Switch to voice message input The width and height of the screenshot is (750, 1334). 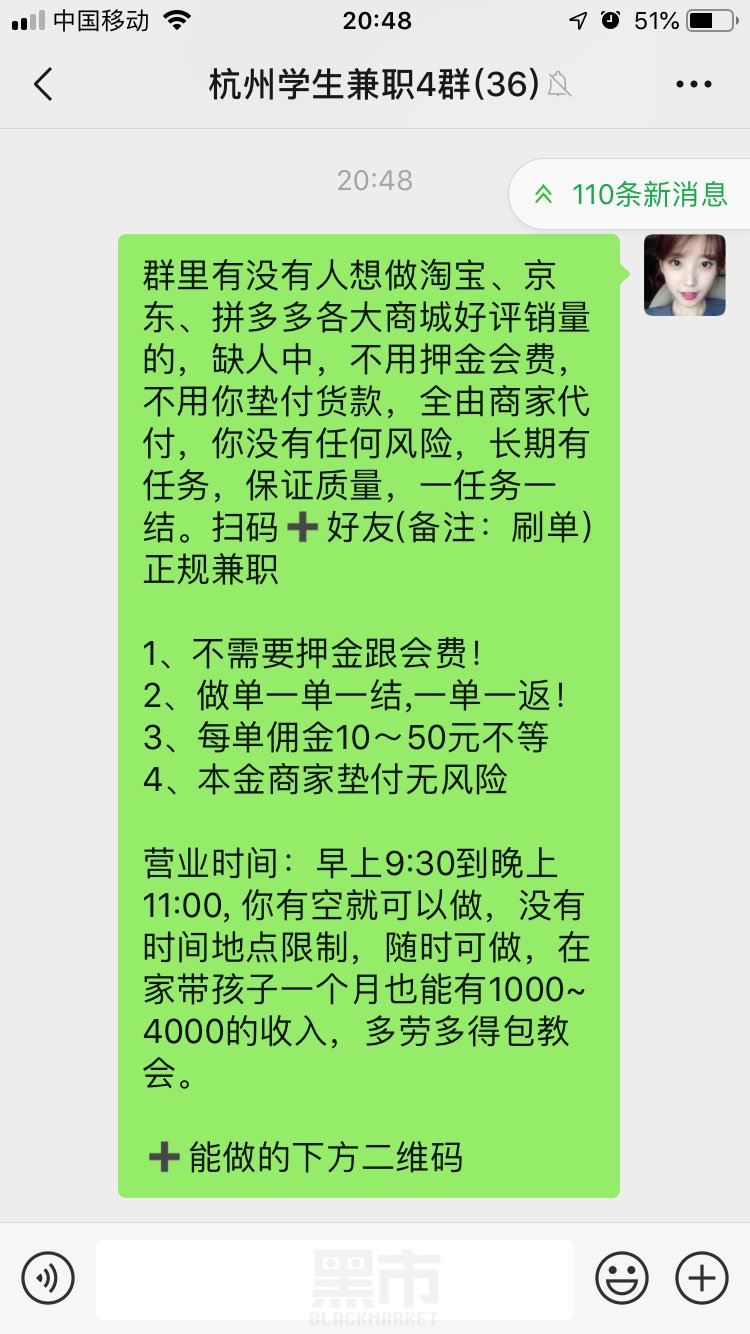(48, 1277)
